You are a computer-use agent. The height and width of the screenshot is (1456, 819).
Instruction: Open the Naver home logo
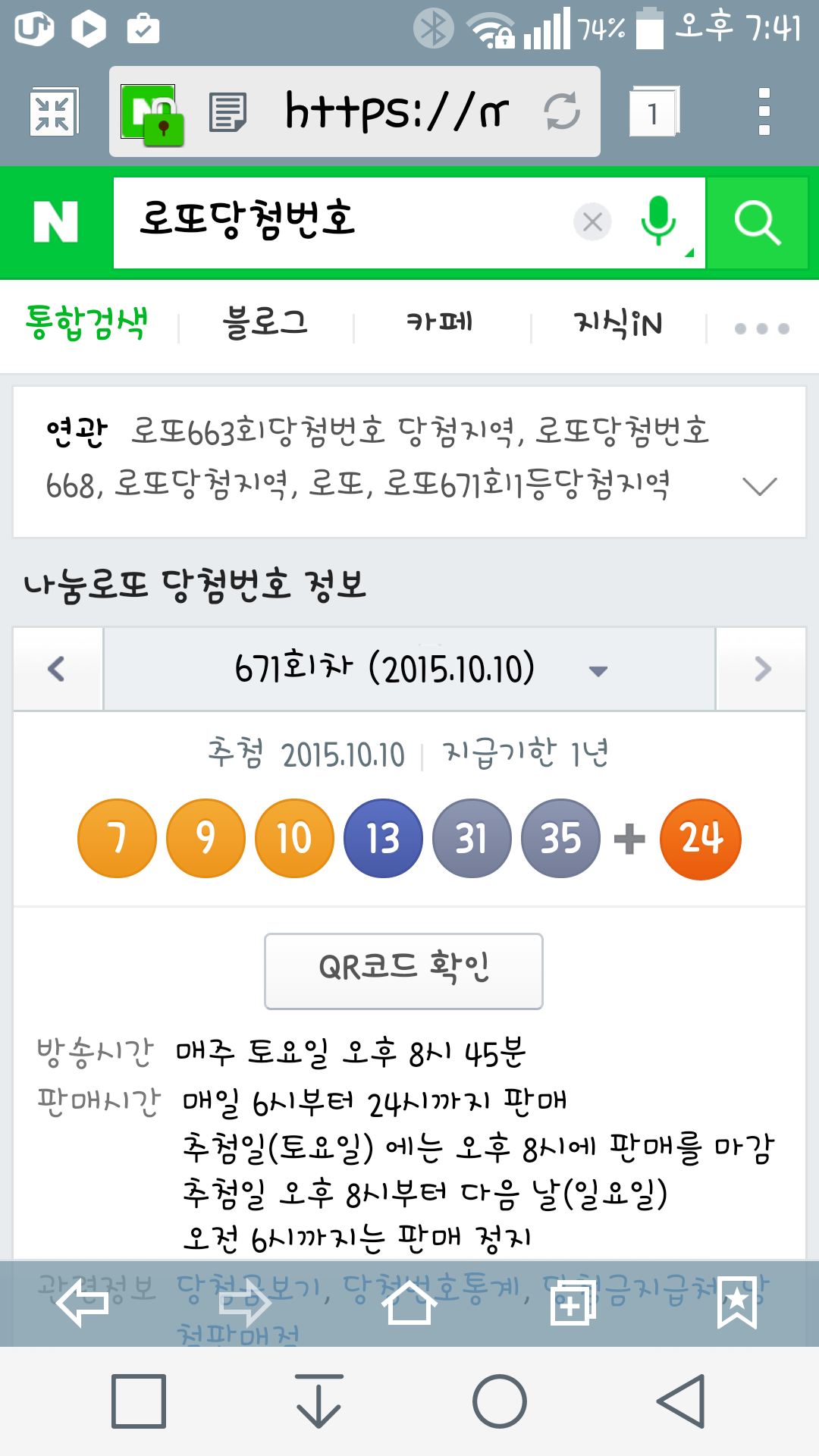coord(55,222)
